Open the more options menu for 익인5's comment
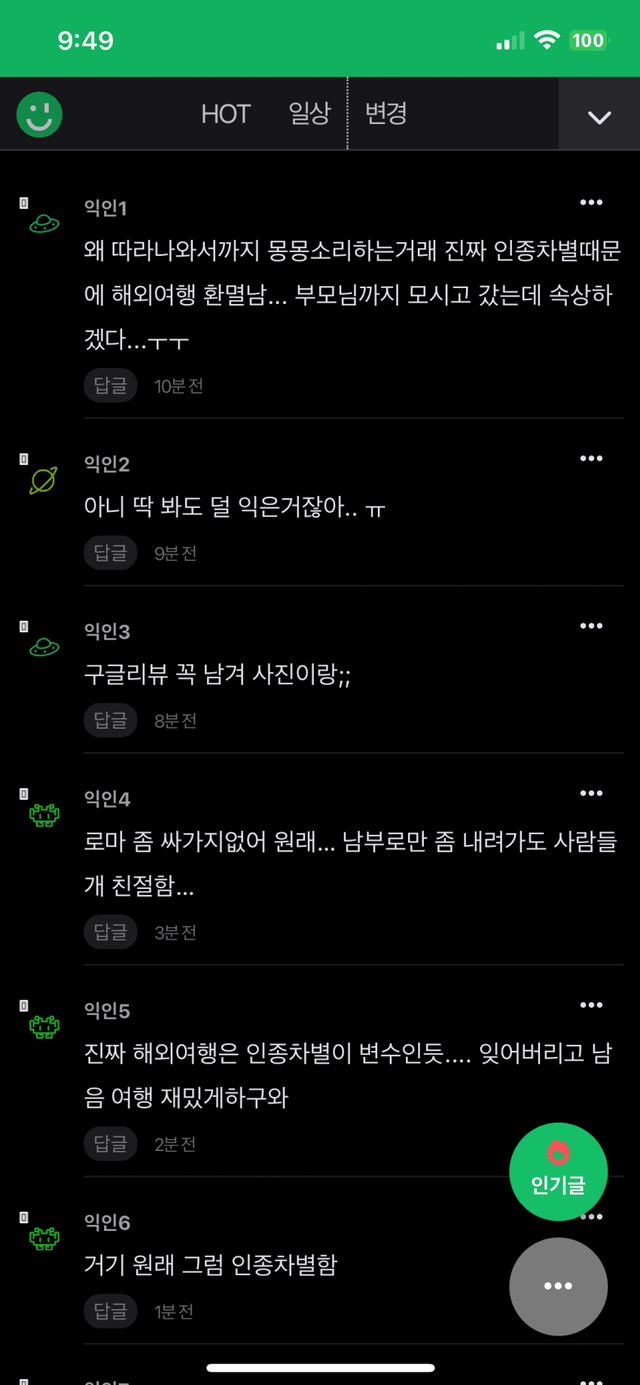This screenshot has width=640, height=1385. pyautogui.click(x=591, y=1005)
